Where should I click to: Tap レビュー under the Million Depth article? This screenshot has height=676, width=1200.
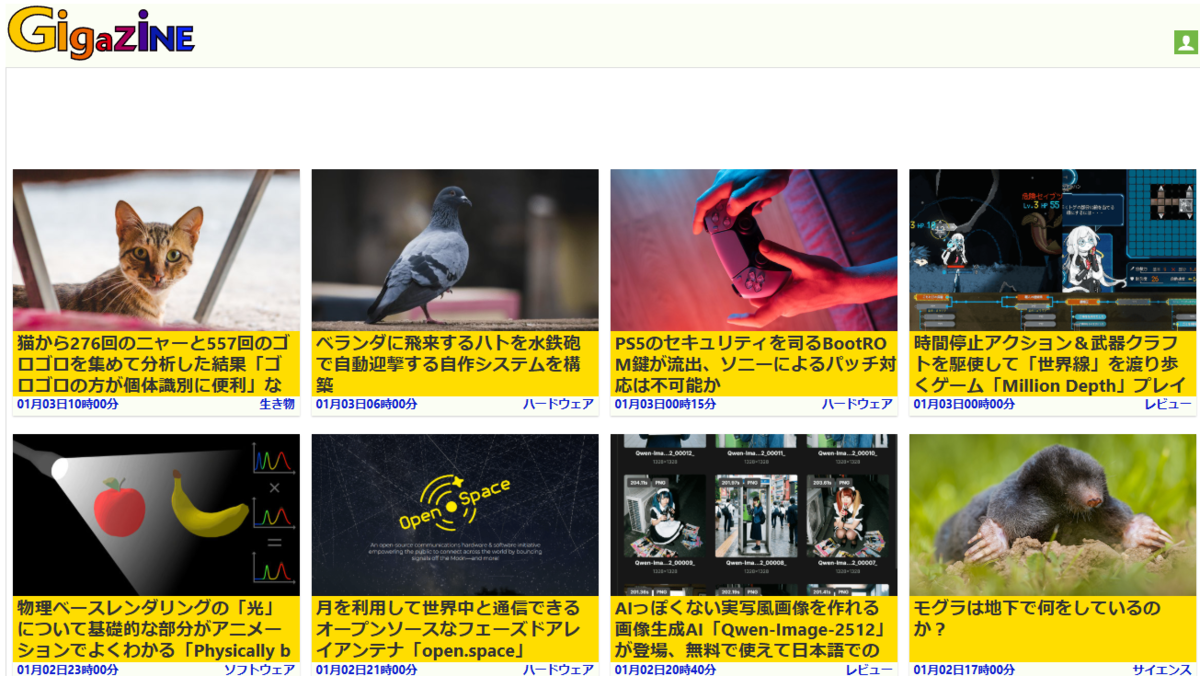tap(1168, 404)
